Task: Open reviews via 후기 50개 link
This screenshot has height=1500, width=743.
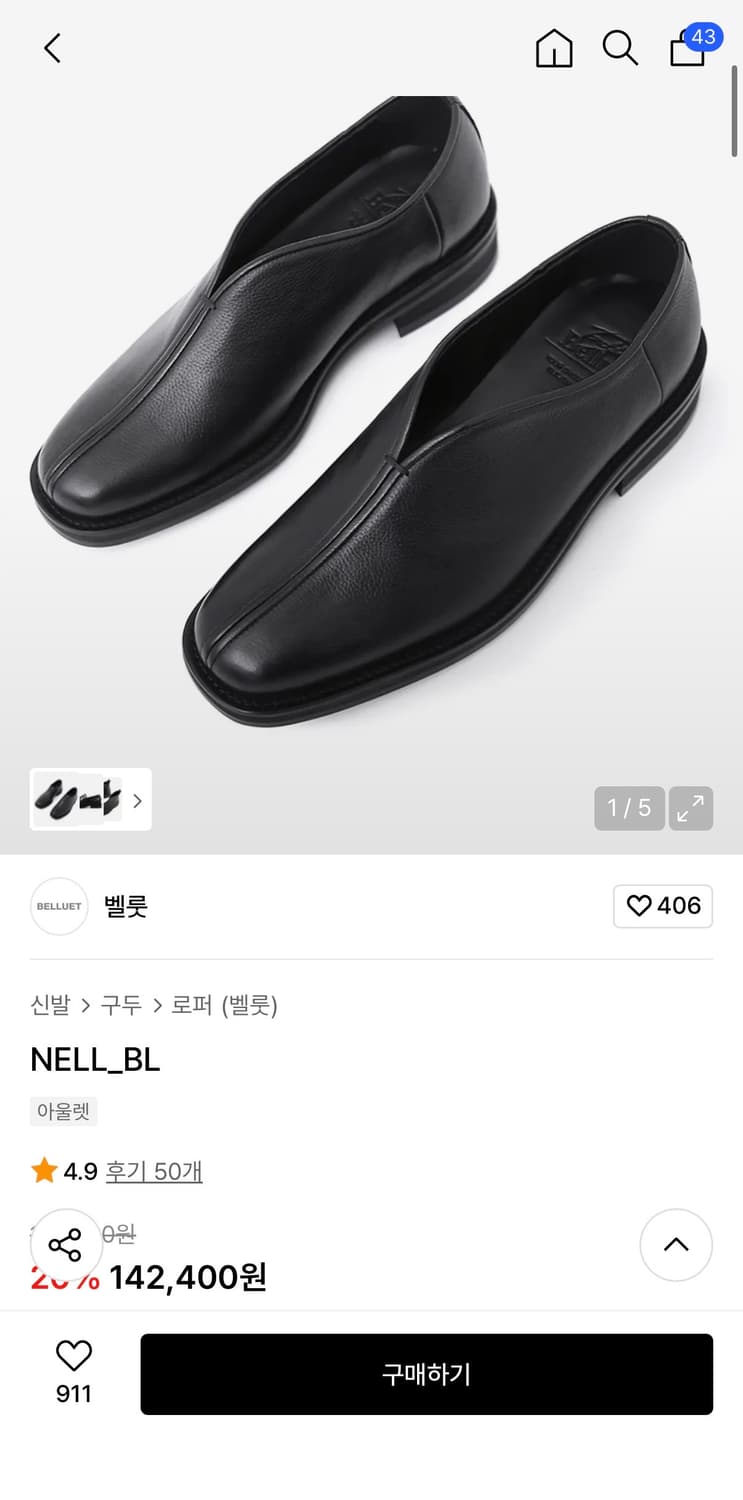Action: pos(154,1170)
